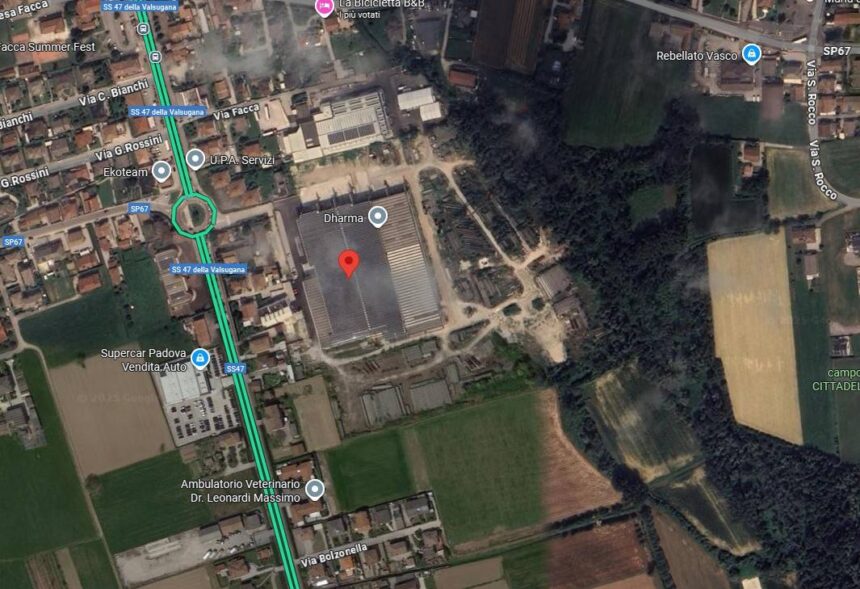Open the Dharma place marker
The image size is (860, 589).
[377, 216]
